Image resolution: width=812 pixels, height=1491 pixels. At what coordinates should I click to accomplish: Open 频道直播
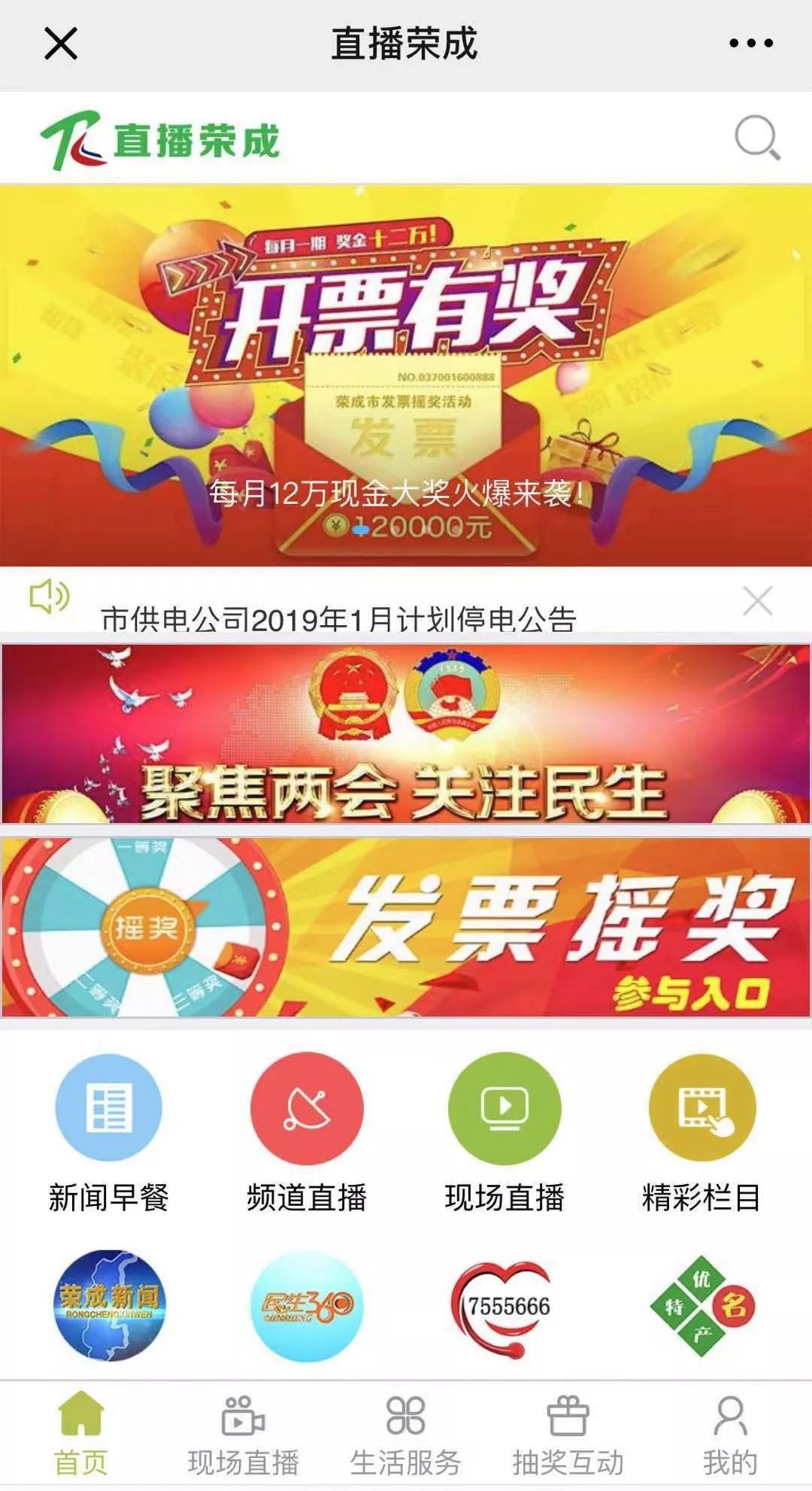tap(307, 1133)
